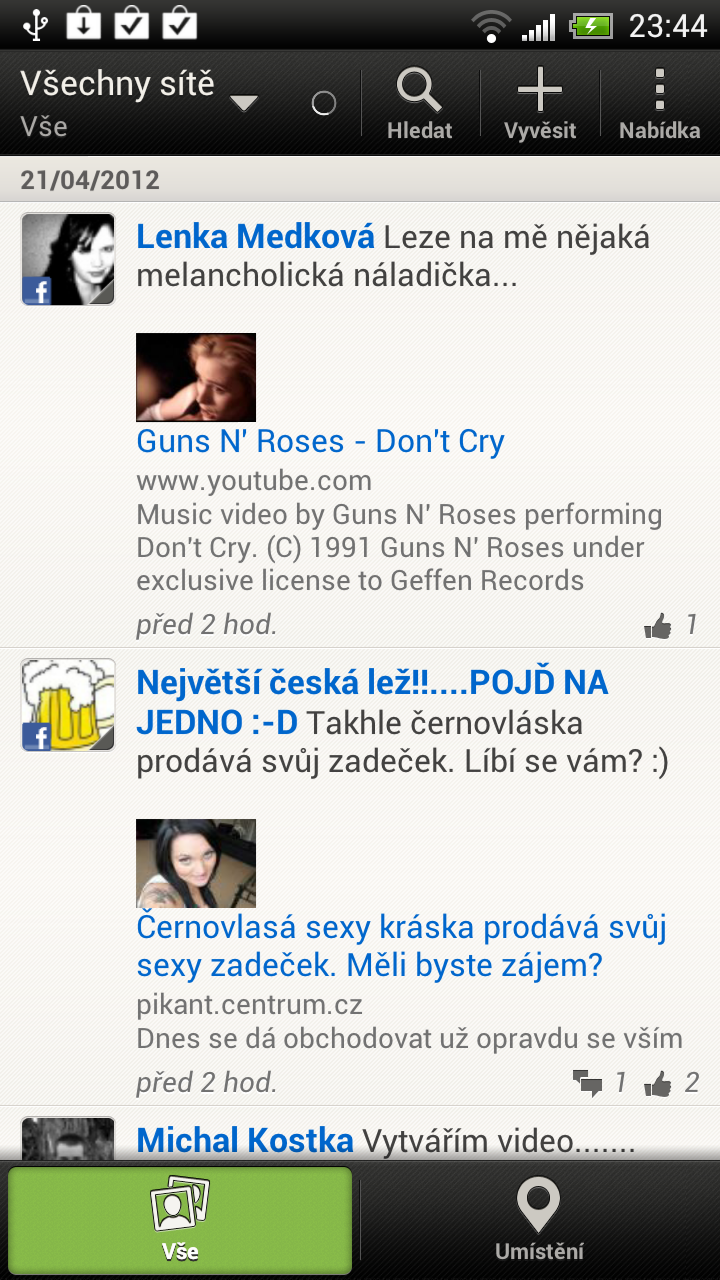Screen dimensions: 720x1280
Task: Create a new post with Vyvěsit
Action: pos(540,102)
